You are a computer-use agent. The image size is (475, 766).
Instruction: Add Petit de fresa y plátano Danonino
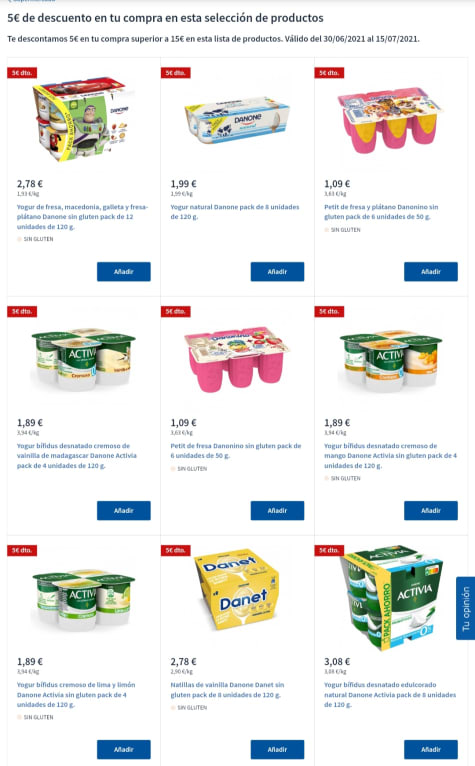[x=431, y=272]
